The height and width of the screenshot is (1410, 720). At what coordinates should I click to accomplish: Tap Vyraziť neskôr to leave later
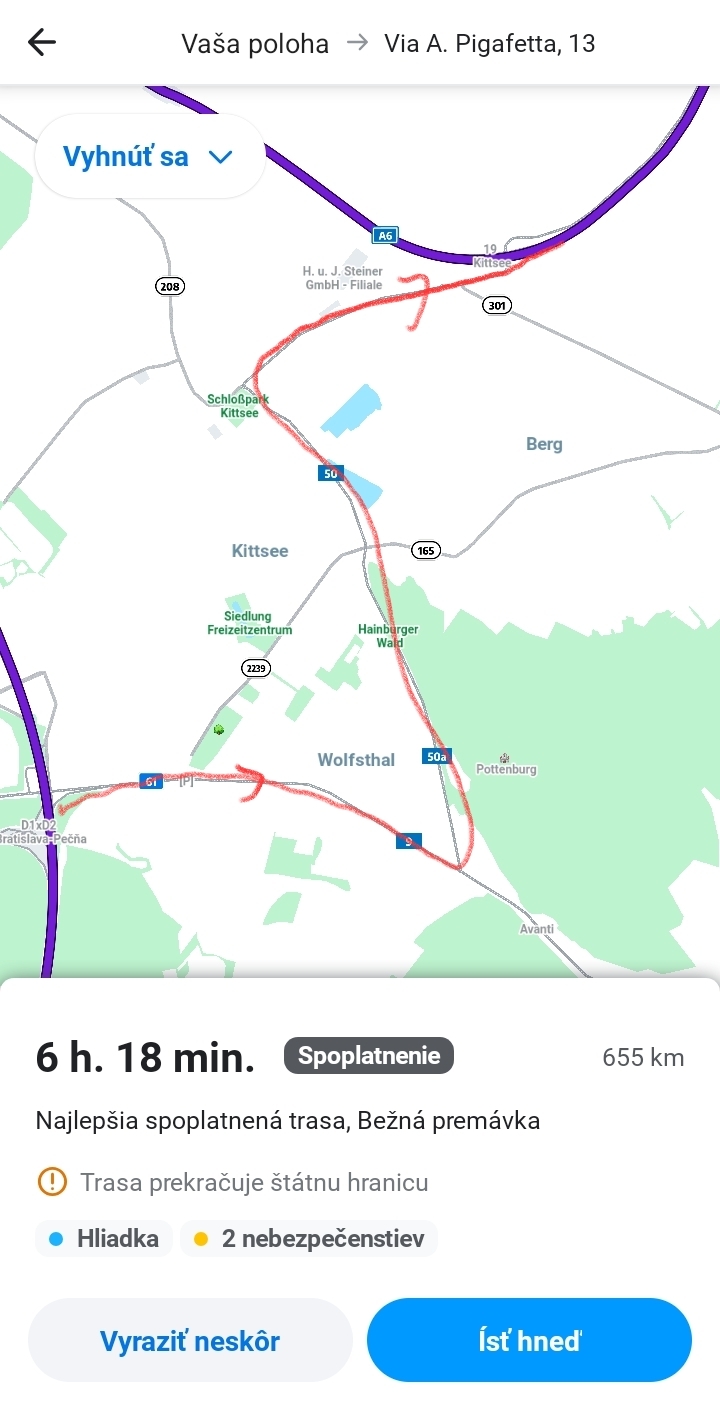coord(190,1340)
